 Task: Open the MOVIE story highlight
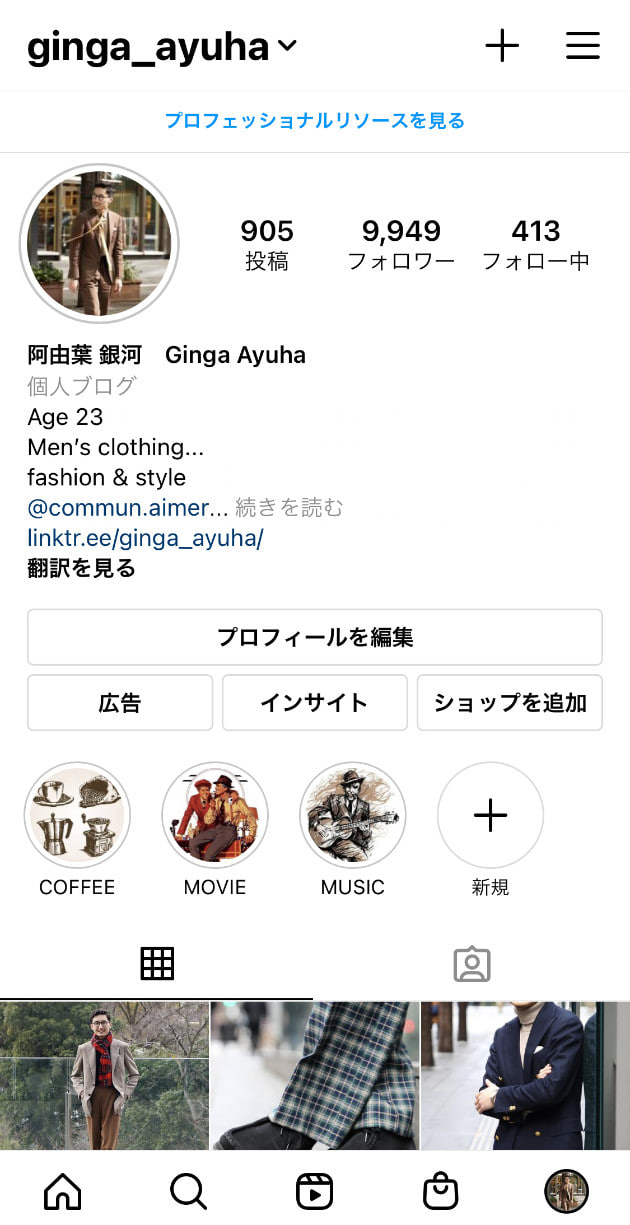[x=215, y=815]
